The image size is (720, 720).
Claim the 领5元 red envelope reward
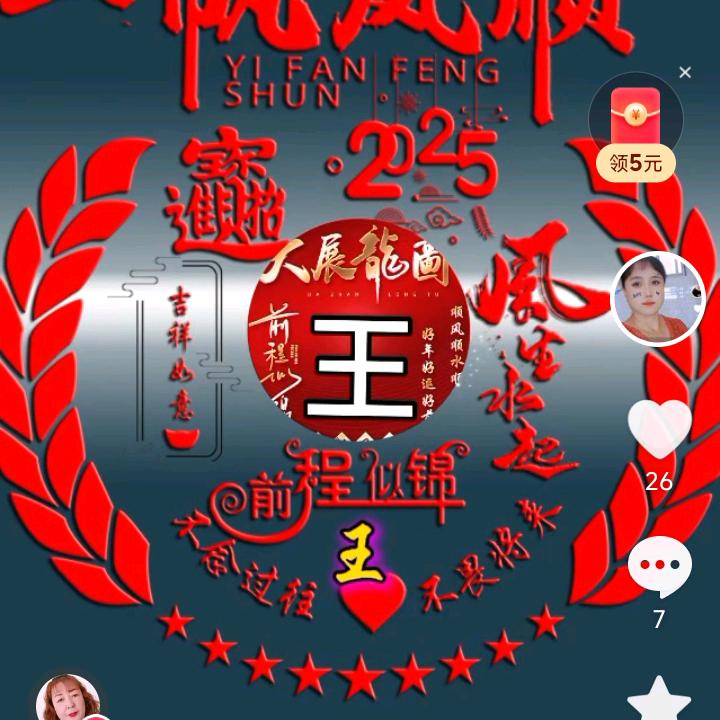click(636, 130)
